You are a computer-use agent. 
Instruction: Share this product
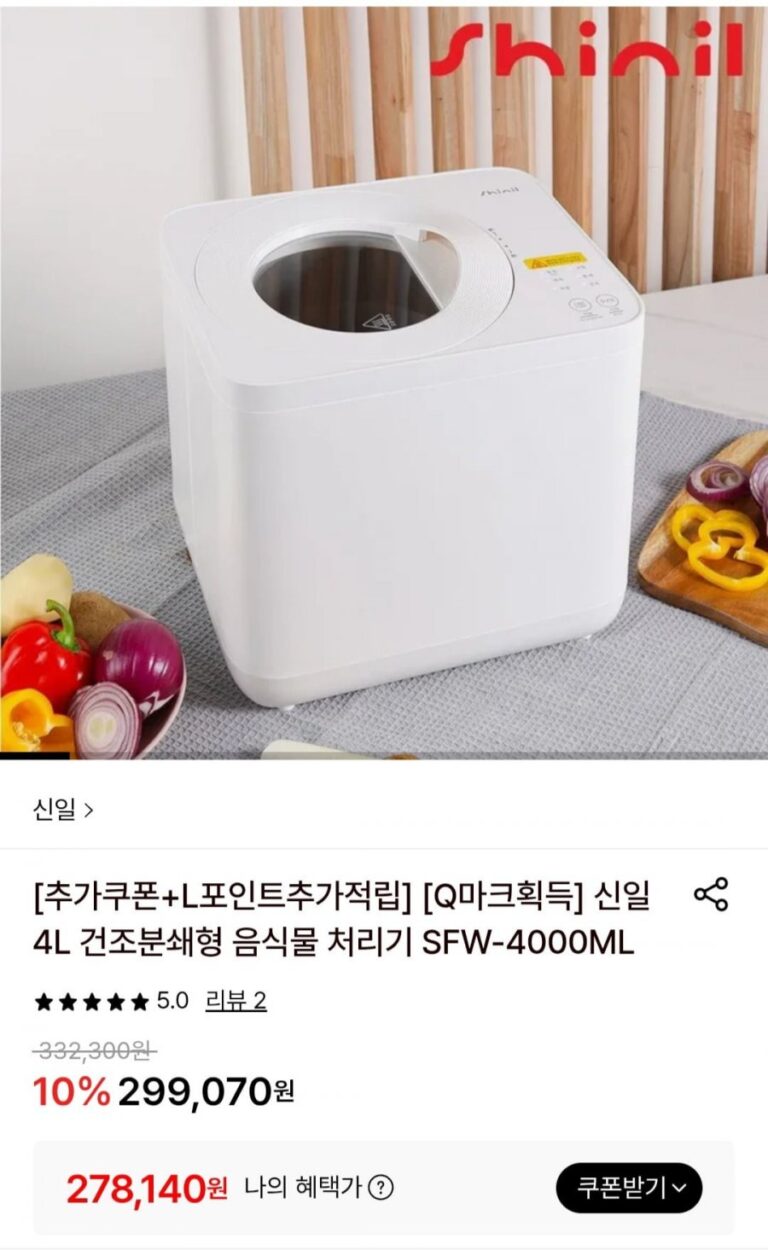(x=711, y=894)
